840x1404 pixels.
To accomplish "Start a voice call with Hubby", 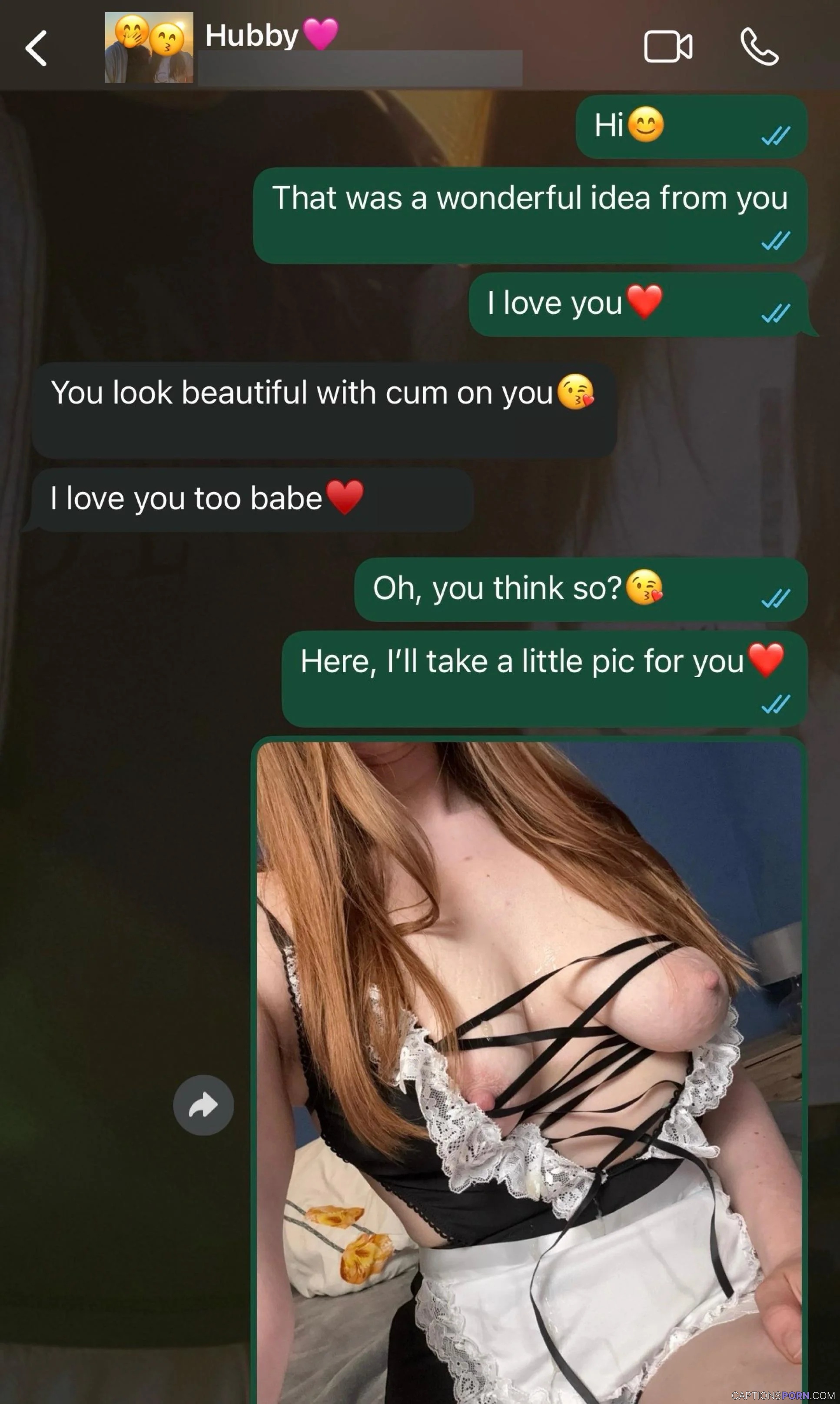I will 760,47.
